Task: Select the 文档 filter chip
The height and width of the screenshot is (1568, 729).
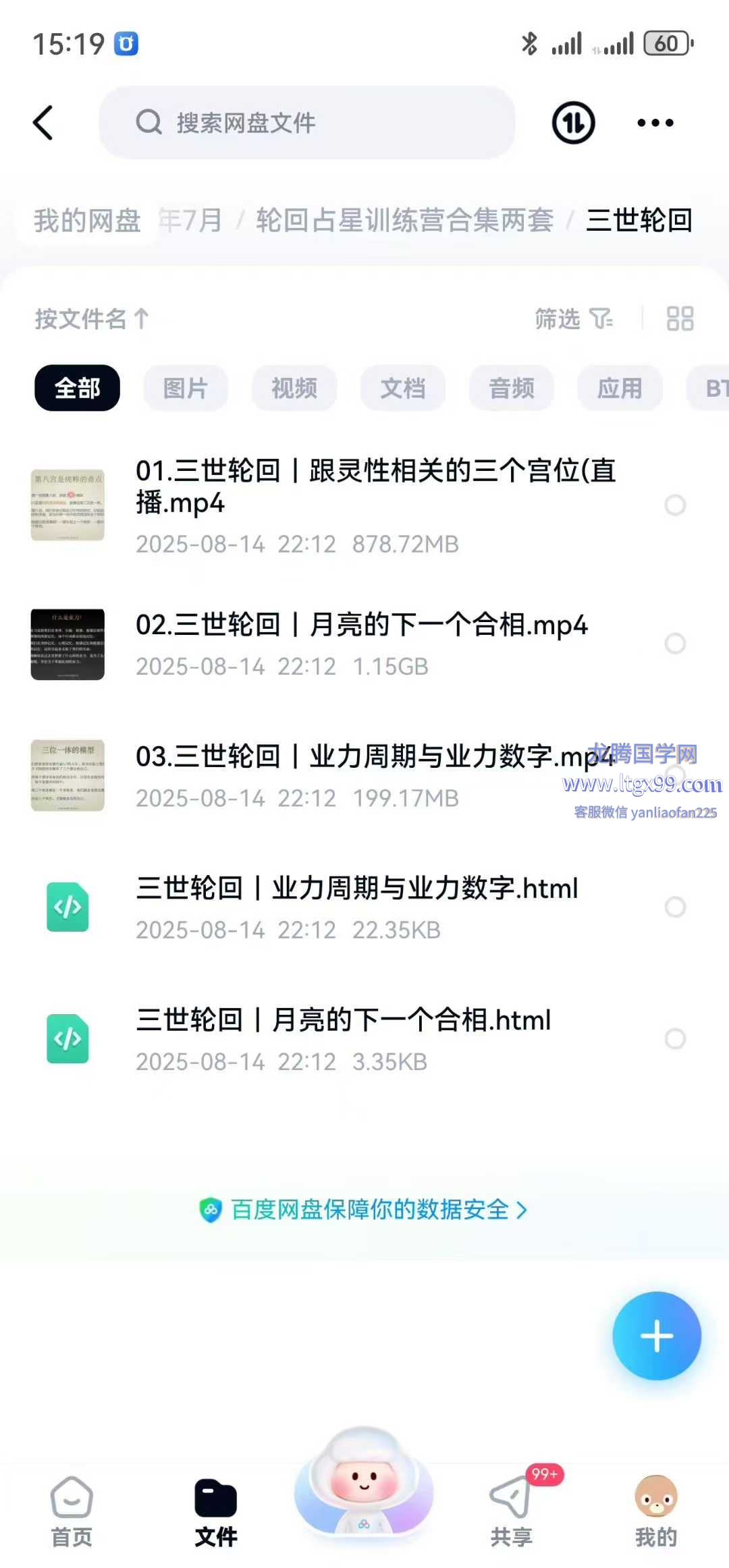Action: (x=403, y=388)
